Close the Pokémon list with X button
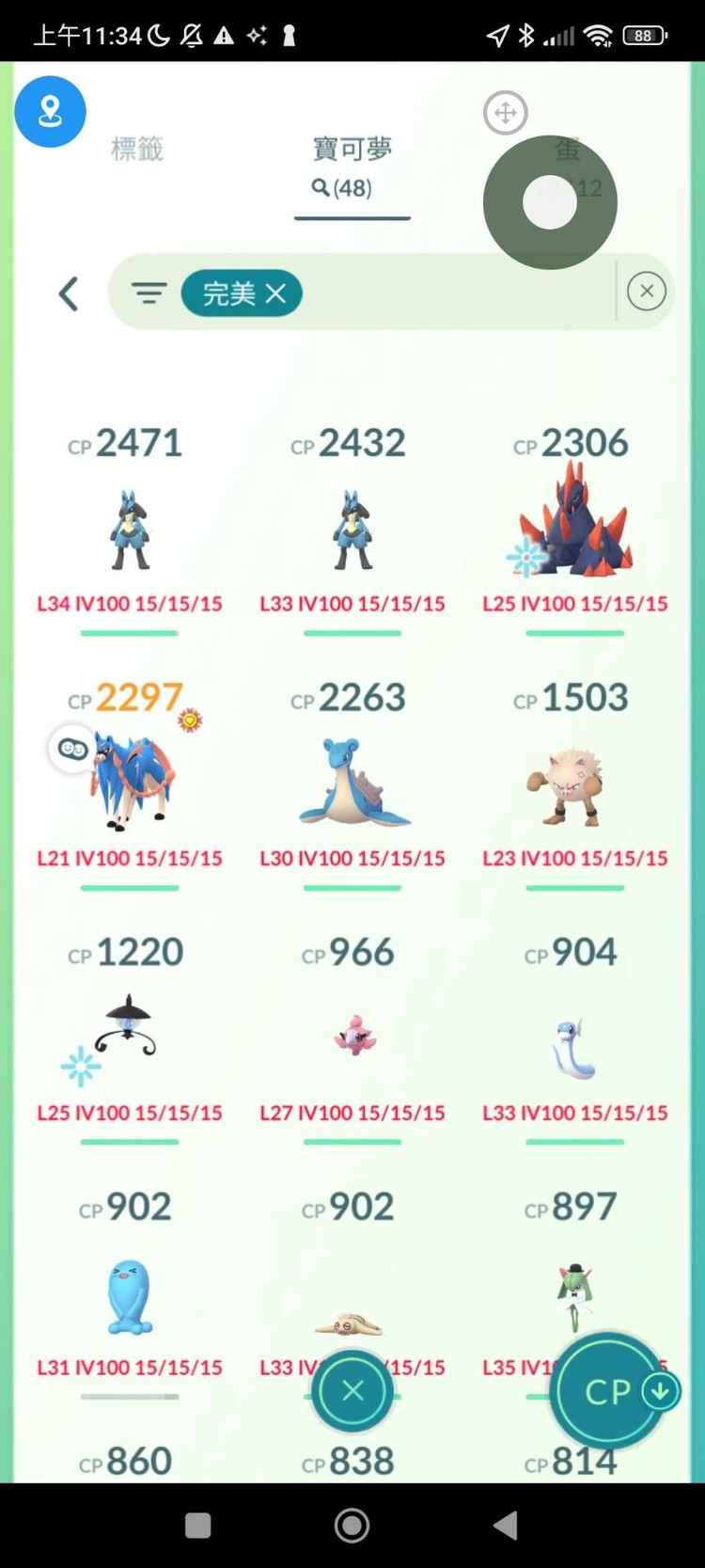 (x=352, y=1390)
